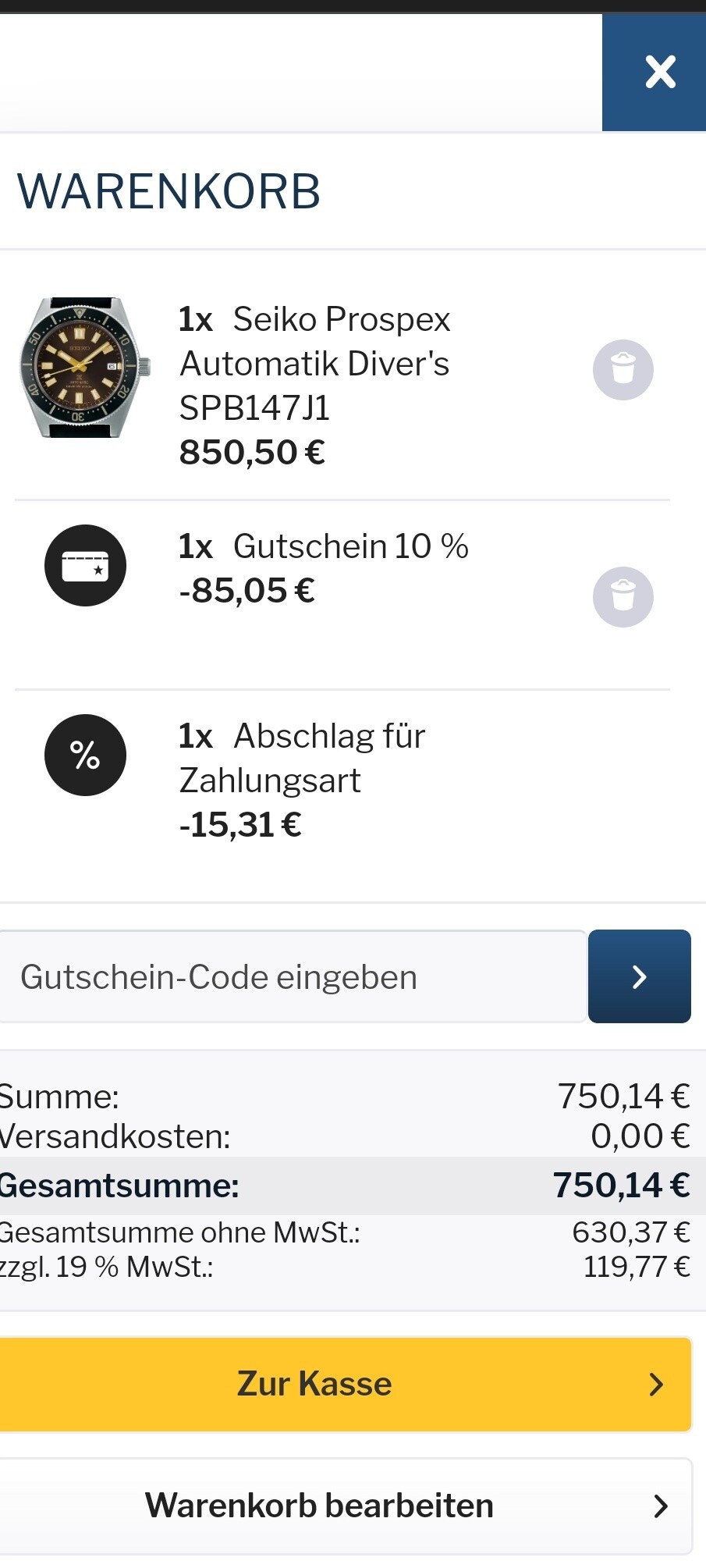This screenshot has width=706, height=1568.
Task: Proceed with Zur Kasse
Action: pyautogui.click(x=346, y=1385)
